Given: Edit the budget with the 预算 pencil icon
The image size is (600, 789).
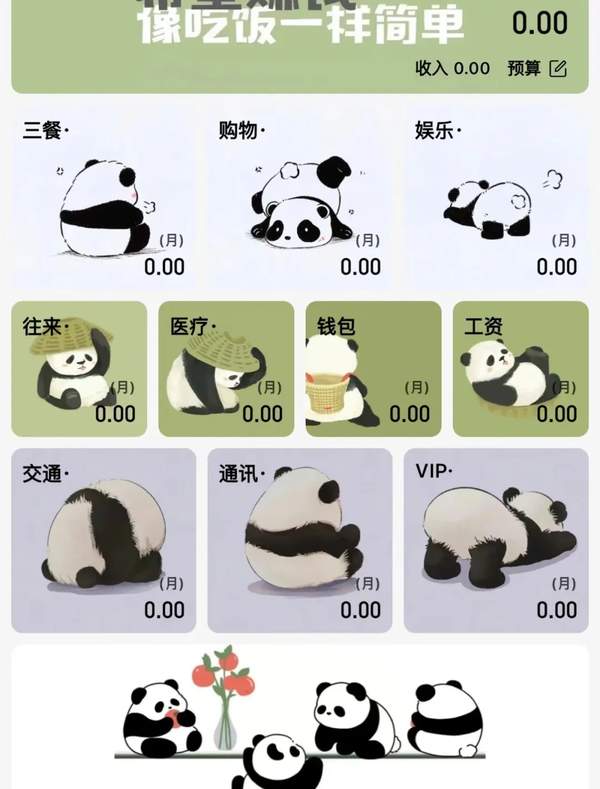Looking at the screenshot, I should [x=558, y=68].
